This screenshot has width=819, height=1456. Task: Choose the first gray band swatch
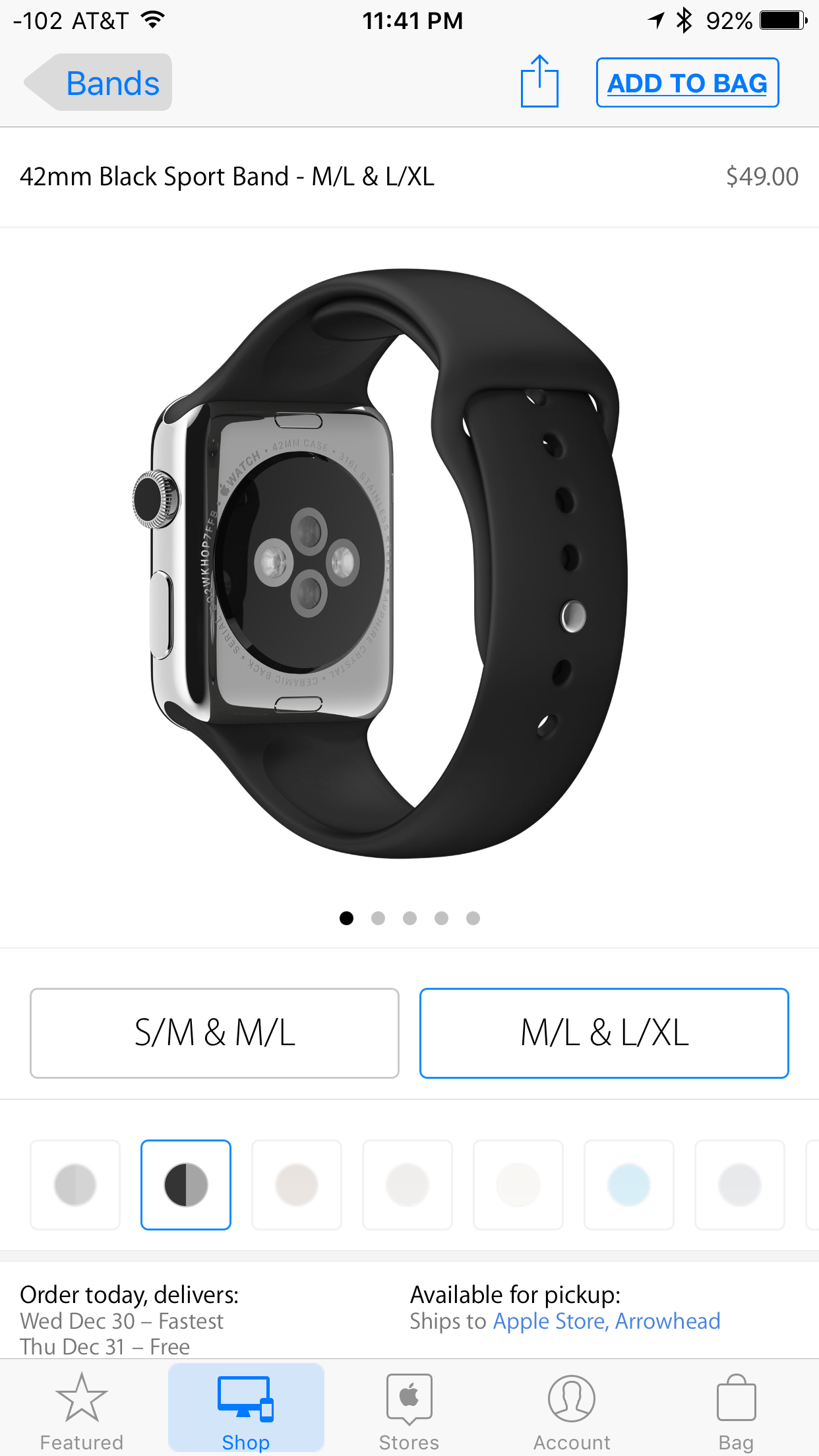(75, 1184)
